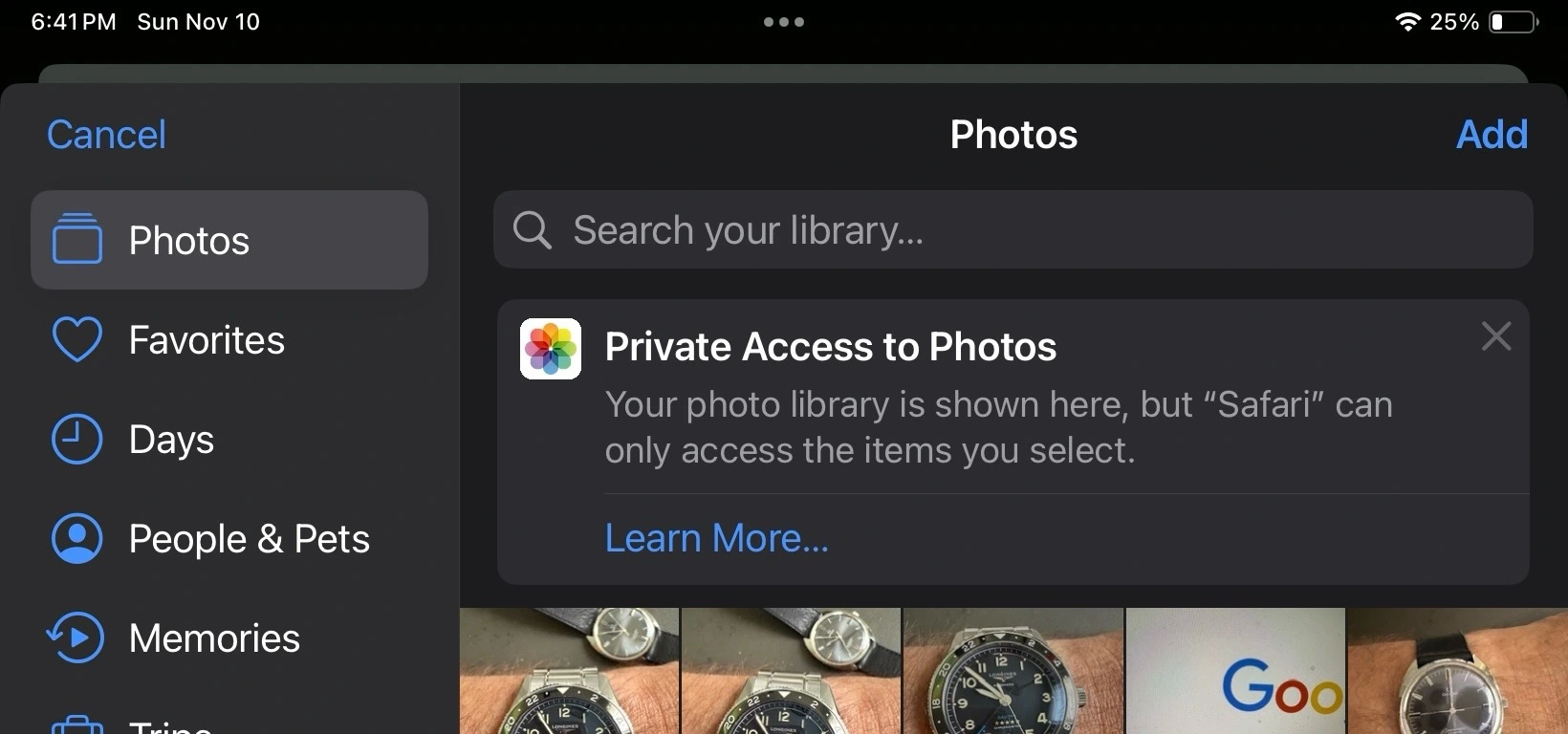Open the Learn More link

point(716,538)
